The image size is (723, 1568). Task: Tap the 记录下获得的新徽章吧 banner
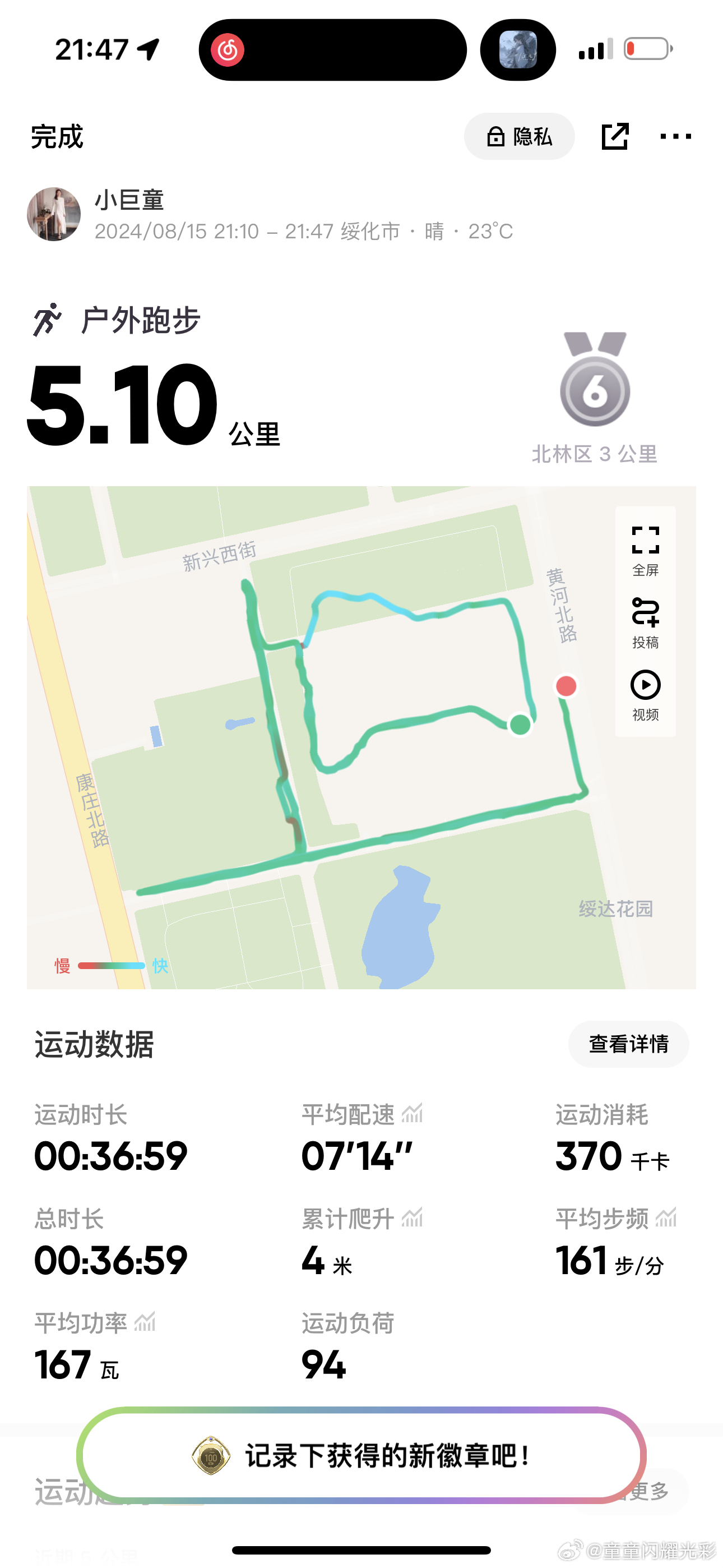pyautogui.click(x=361, y=1455)
